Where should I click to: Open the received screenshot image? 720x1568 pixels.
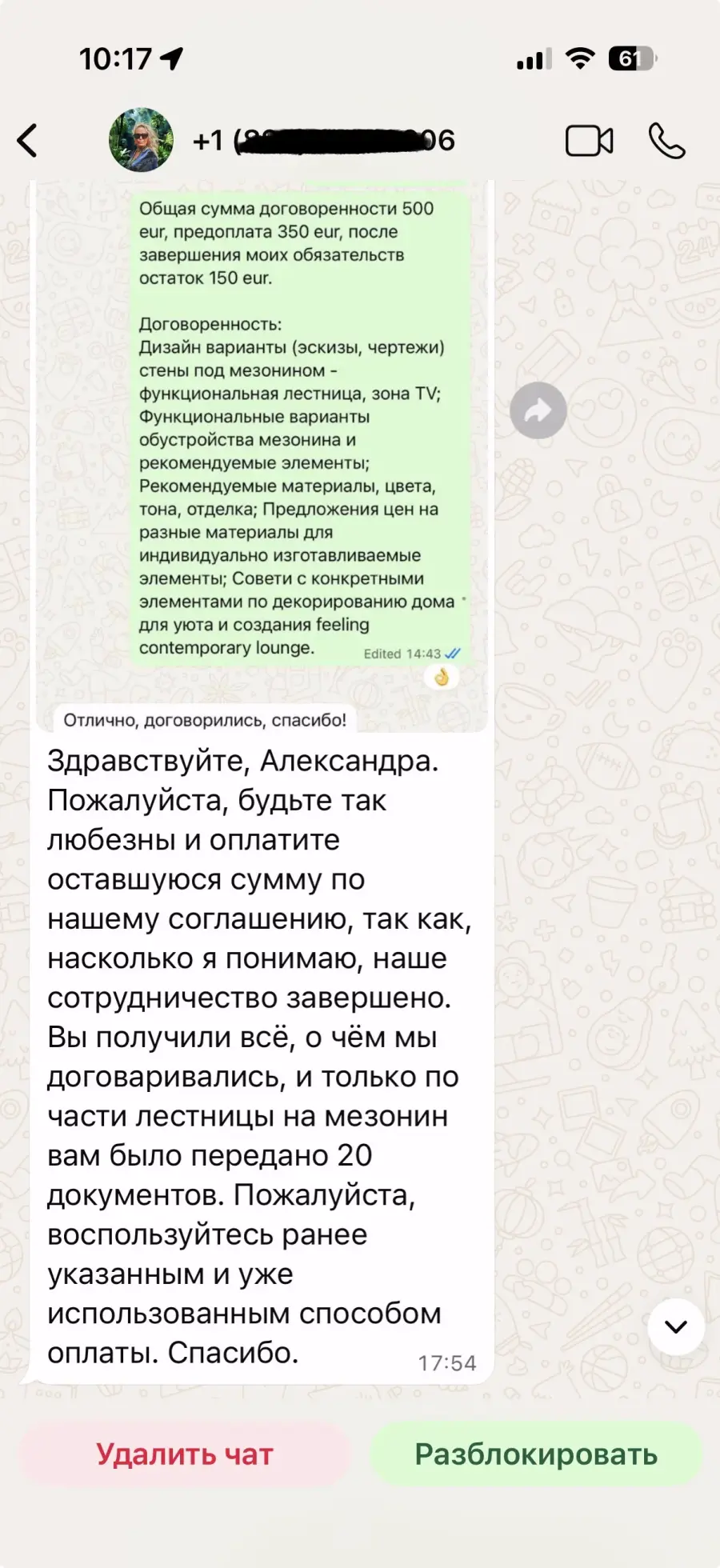[261, 448]
